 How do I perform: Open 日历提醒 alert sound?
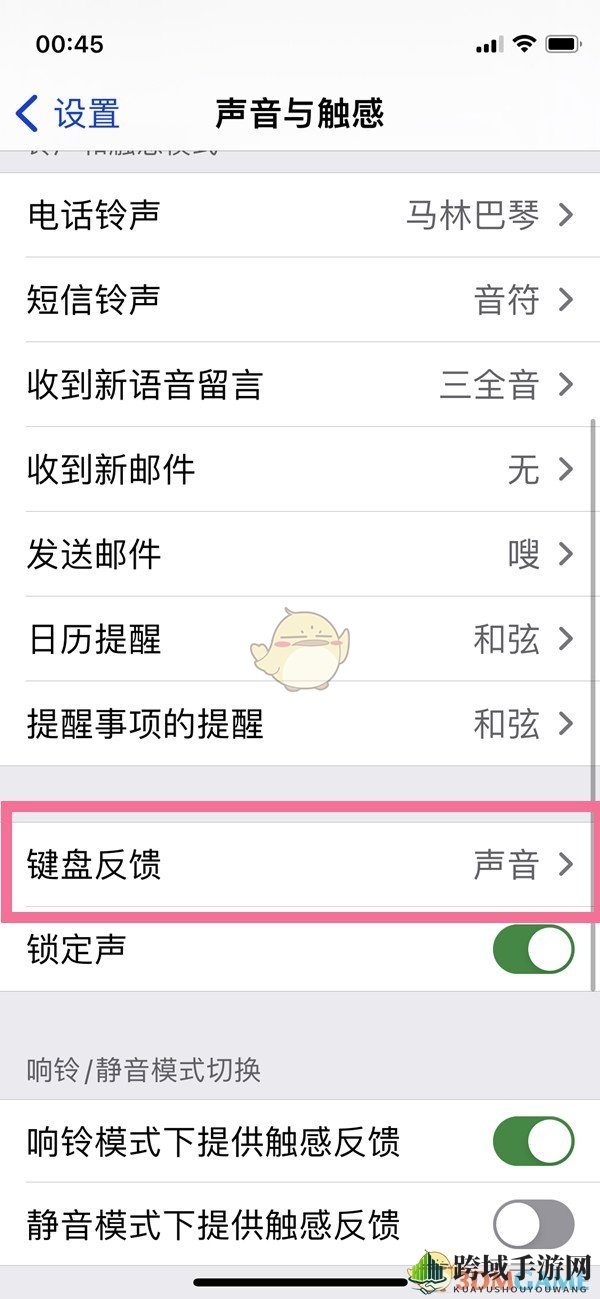coord(300,639)
